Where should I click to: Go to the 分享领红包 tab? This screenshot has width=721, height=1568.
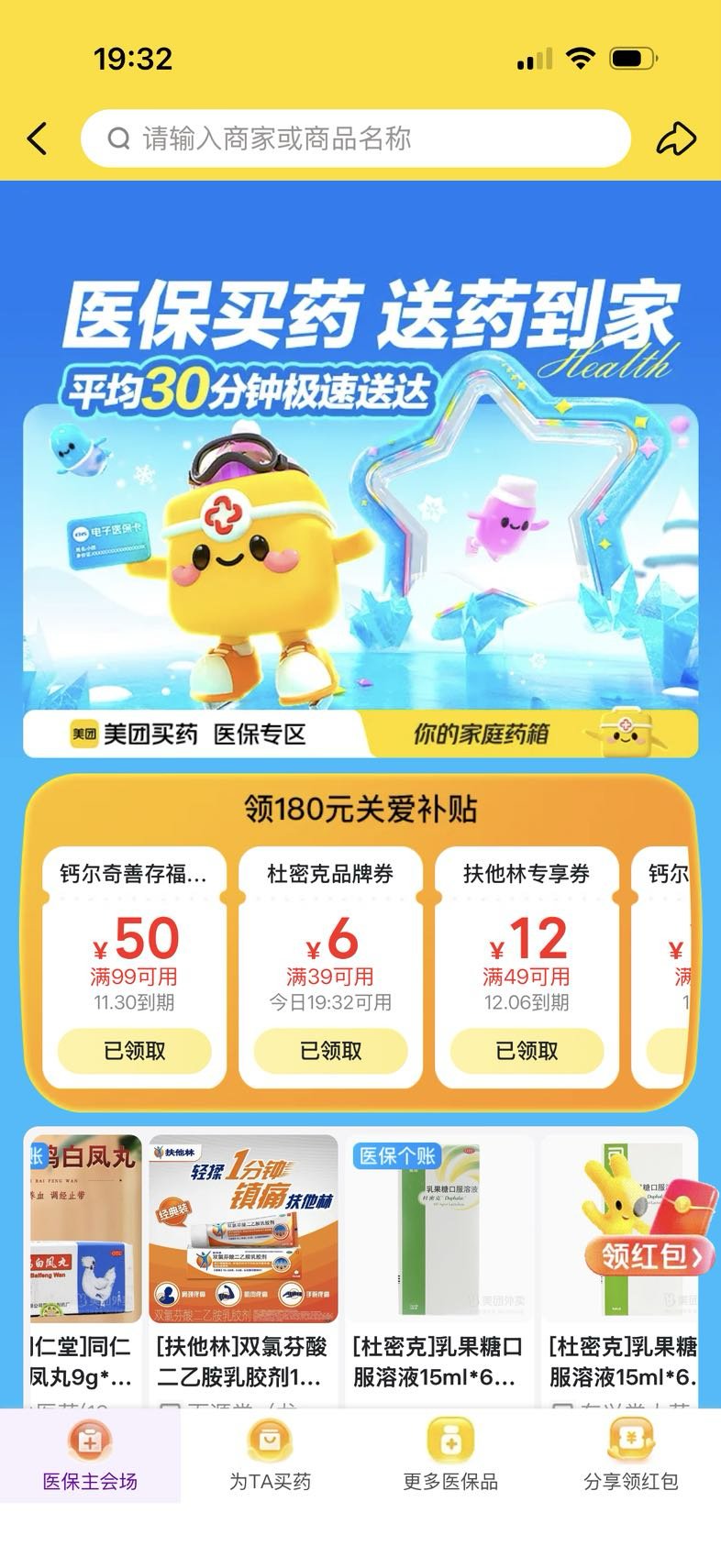coord(631,1458)
